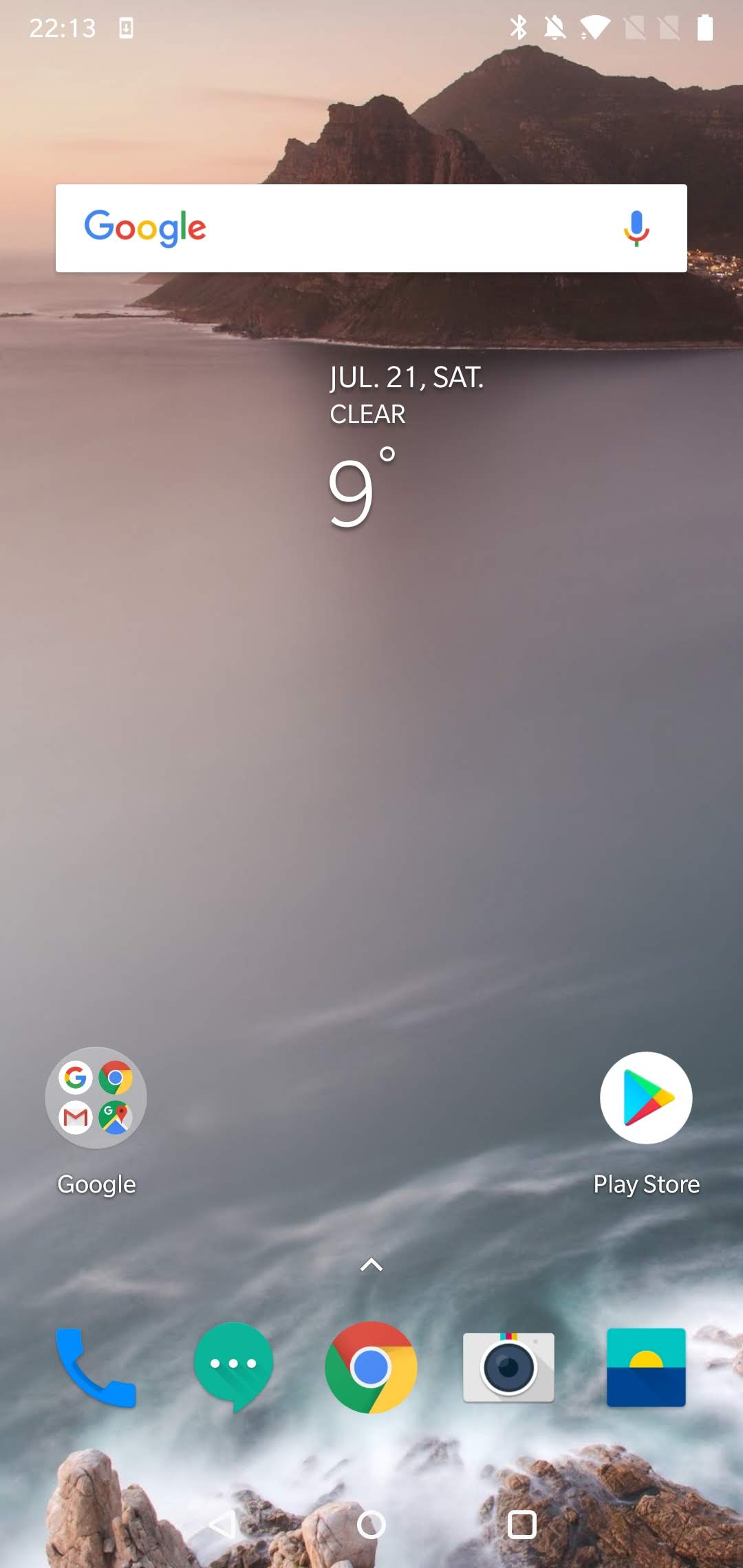The width and height of the screenshot is (743, 1568).
Task: Open the Messages app
Action: click(234, 1367)
